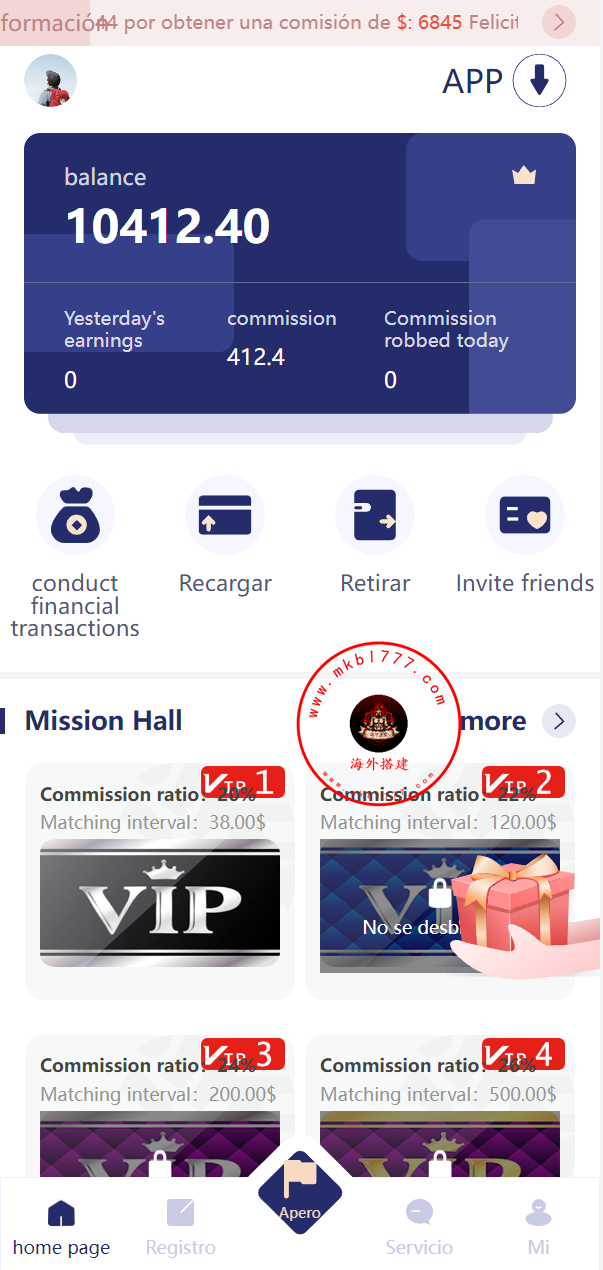Expand the scrolling announcement banner arrow
The height and width of the screenshot is (1270, 603).
559,21
